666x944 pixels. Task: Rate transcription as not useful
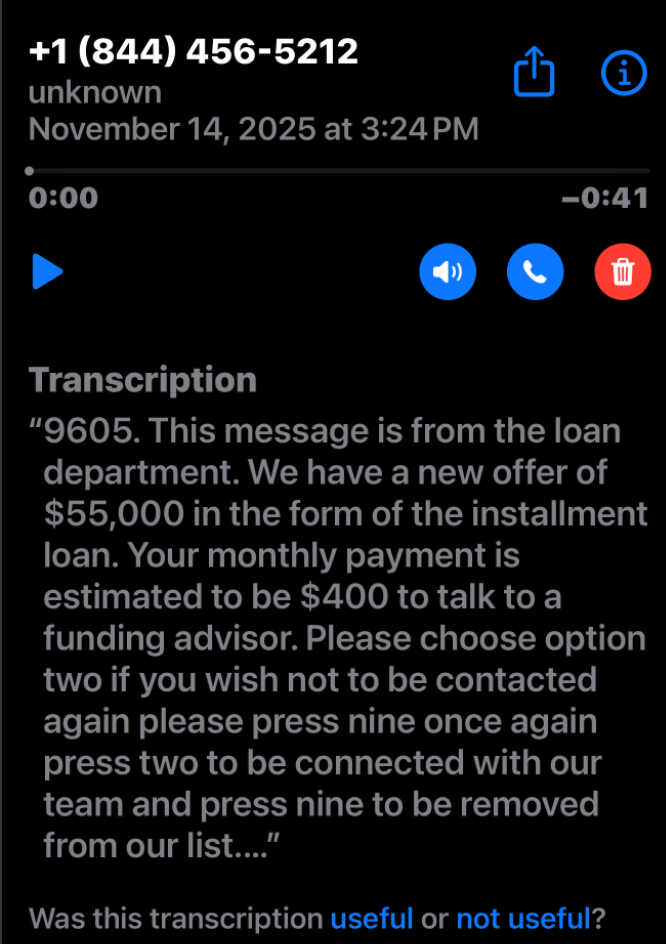coord(520,917)
